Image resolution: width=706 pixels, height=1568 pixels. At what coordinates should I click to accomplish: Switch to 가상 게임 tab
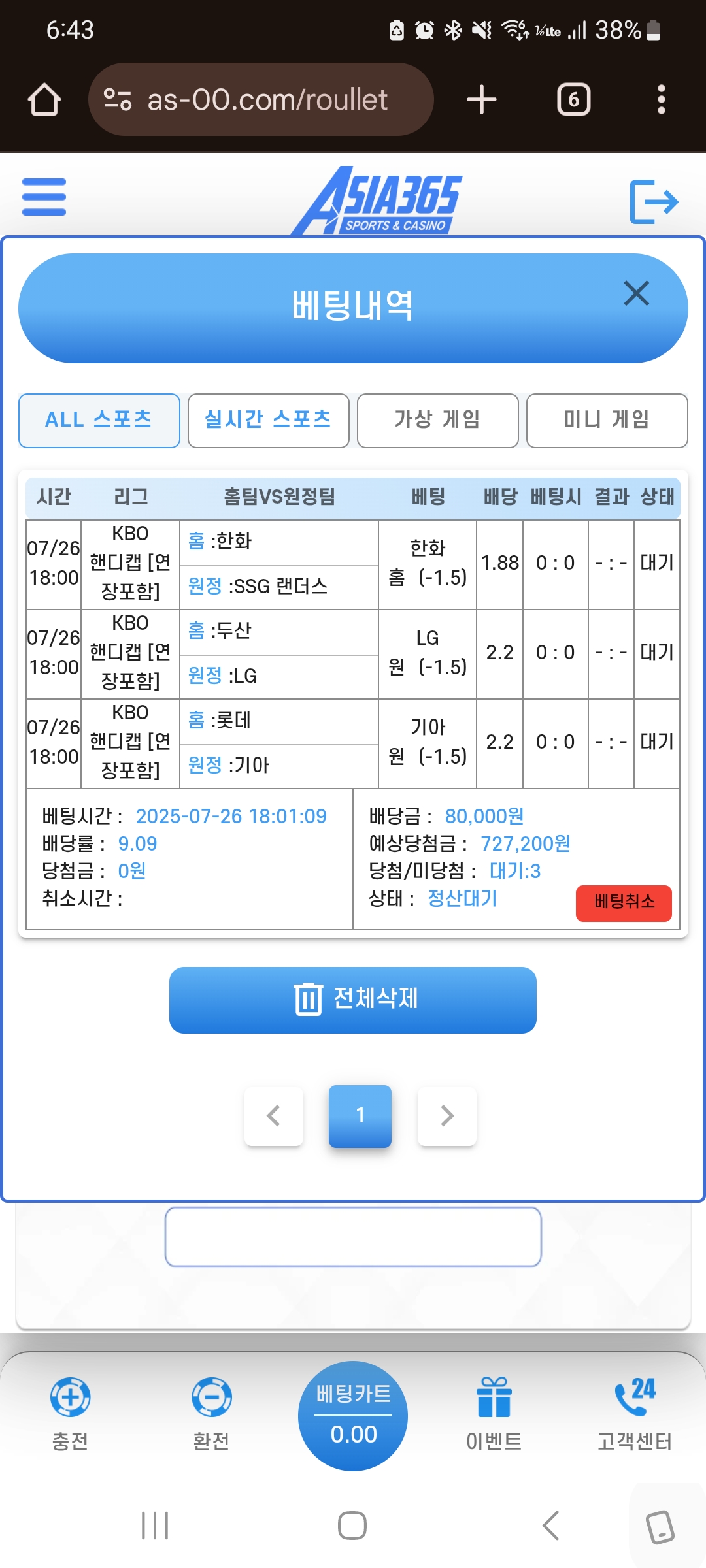click(438, 420)
